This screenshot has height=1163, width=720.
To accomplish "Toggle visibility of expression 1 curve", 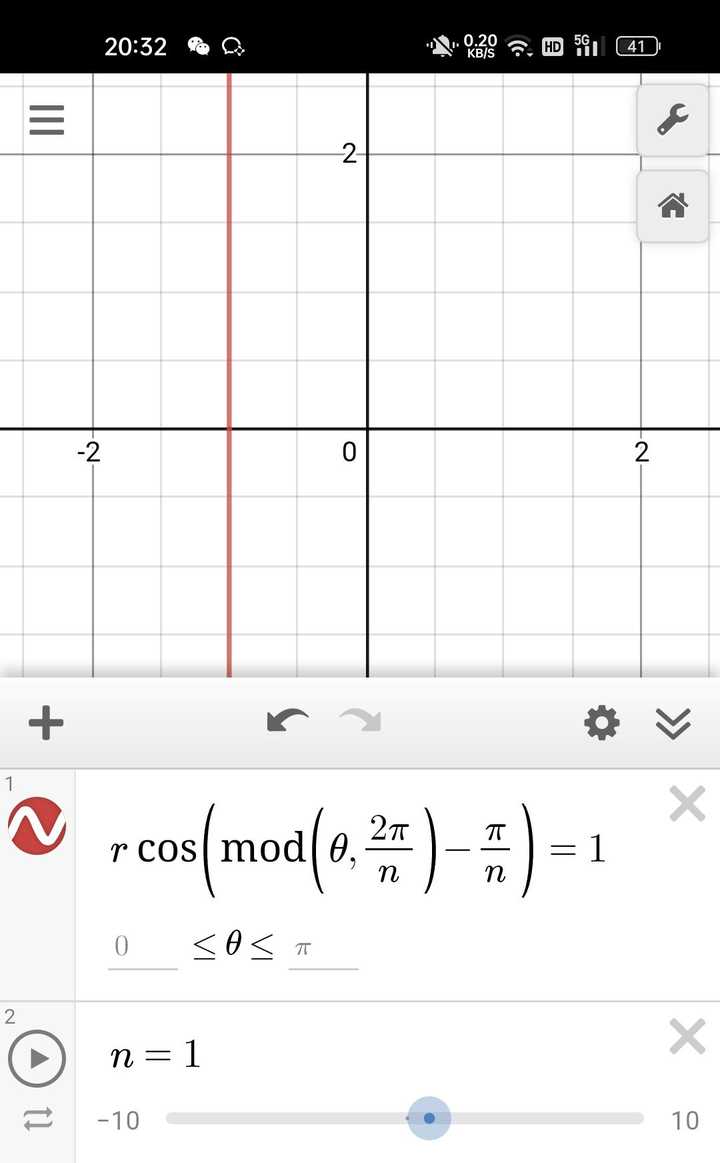I will 37,827.
